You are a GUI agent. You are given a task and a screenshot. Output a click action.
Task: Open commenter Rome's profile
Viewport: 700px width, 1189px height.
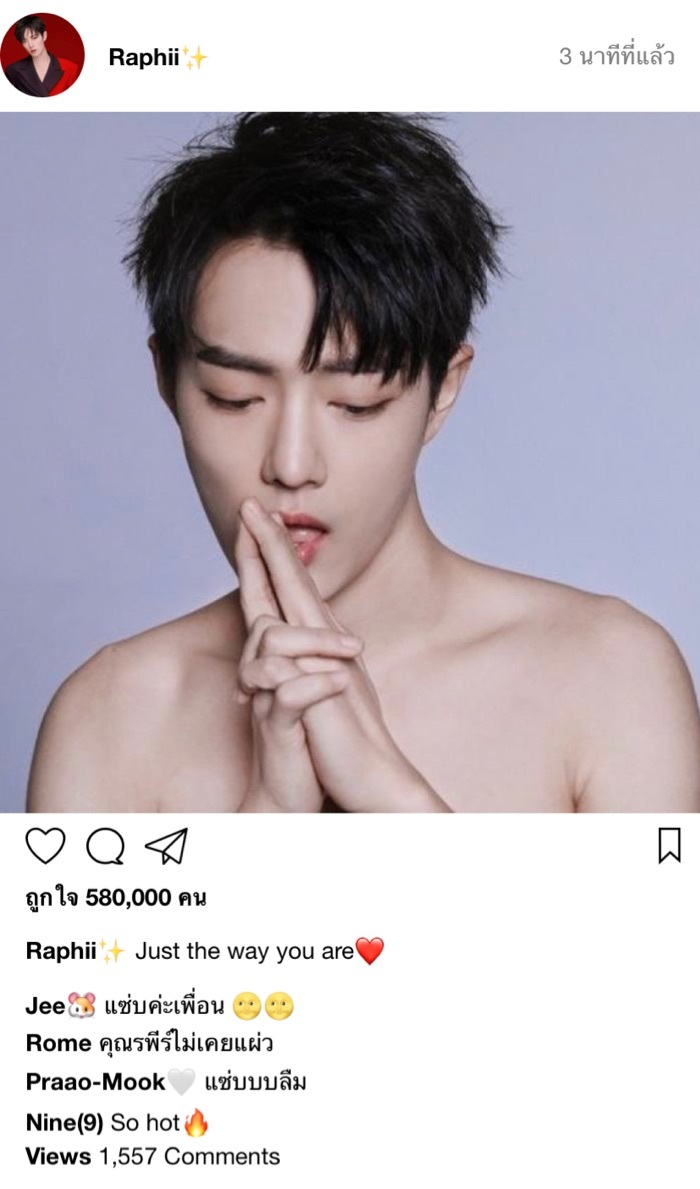[x=58, y=1043]
